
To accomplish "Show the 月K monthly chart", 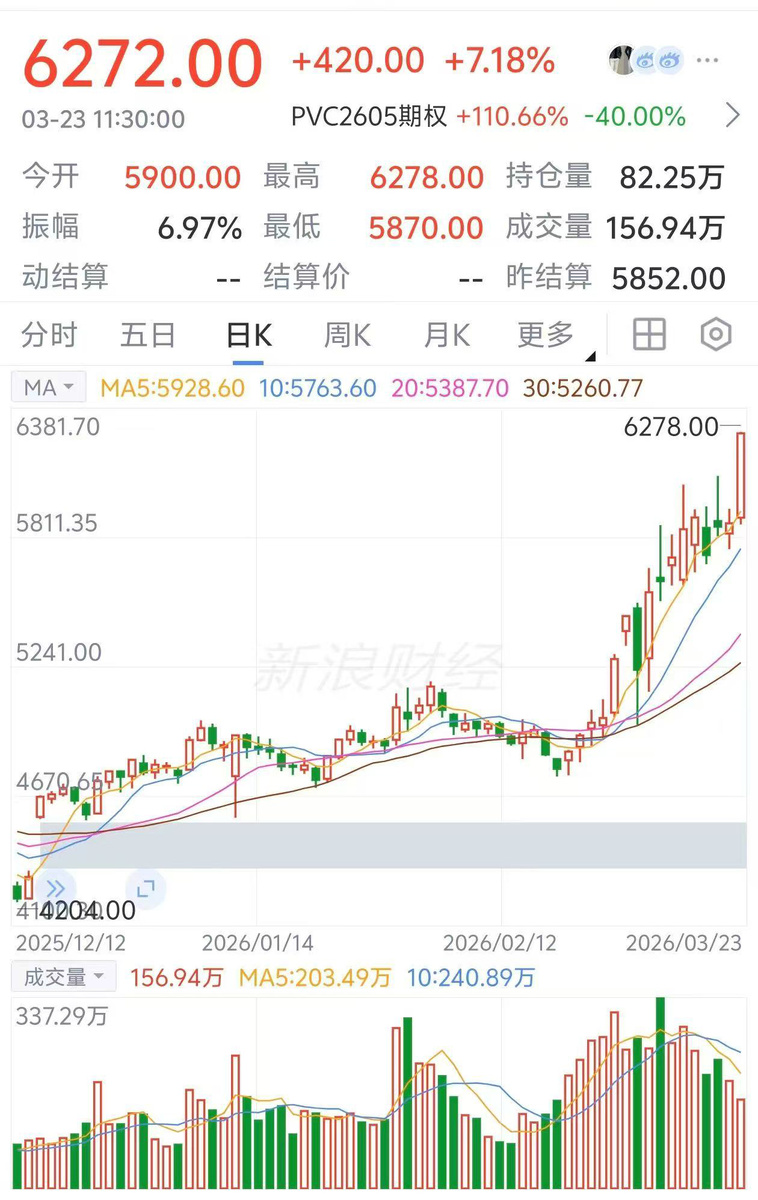I will (447, 335).
